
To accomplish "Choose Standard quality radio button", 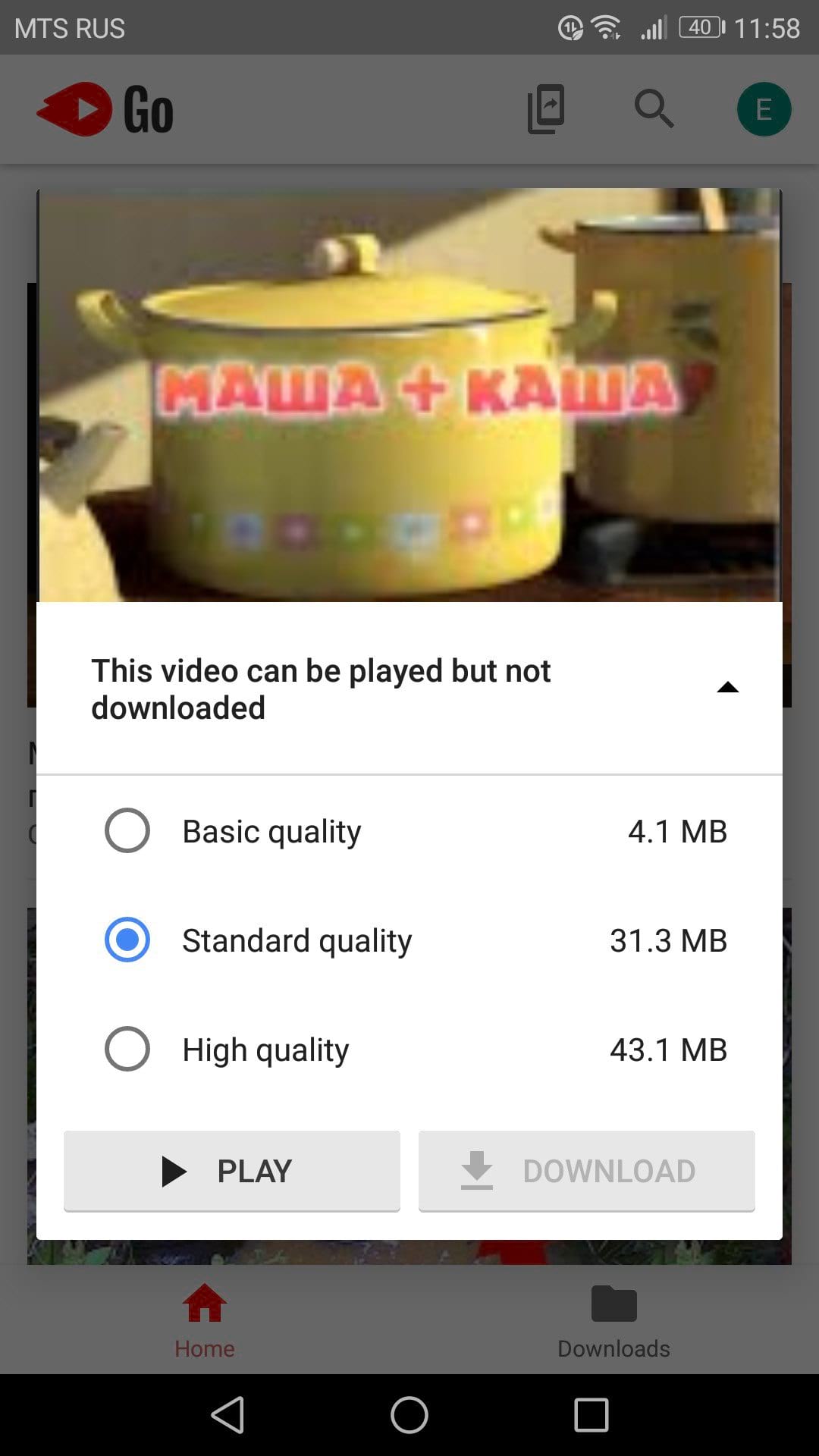I will (127, 940).
